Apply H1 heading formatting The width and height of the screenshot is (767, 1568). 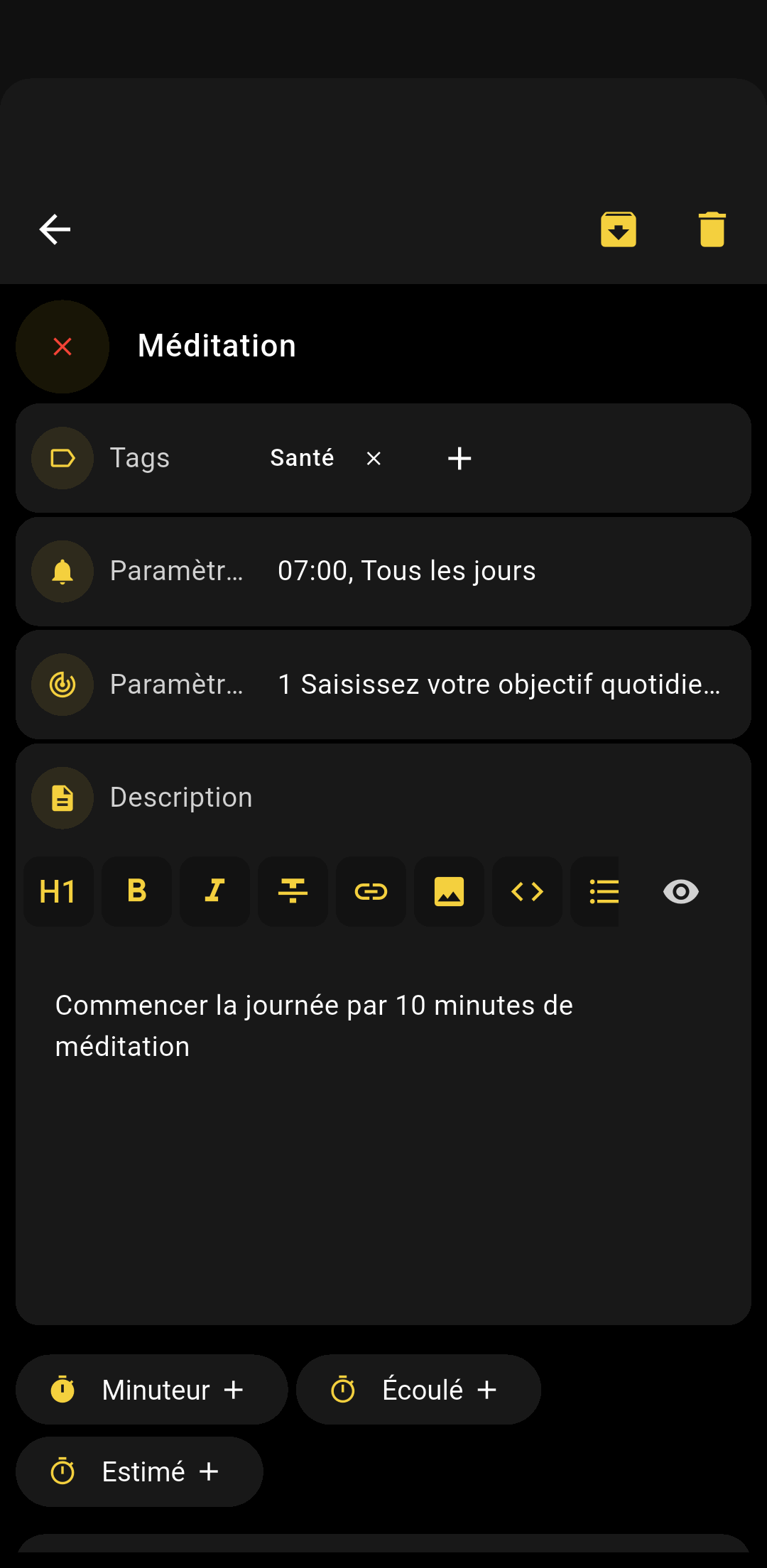(58, 891)
